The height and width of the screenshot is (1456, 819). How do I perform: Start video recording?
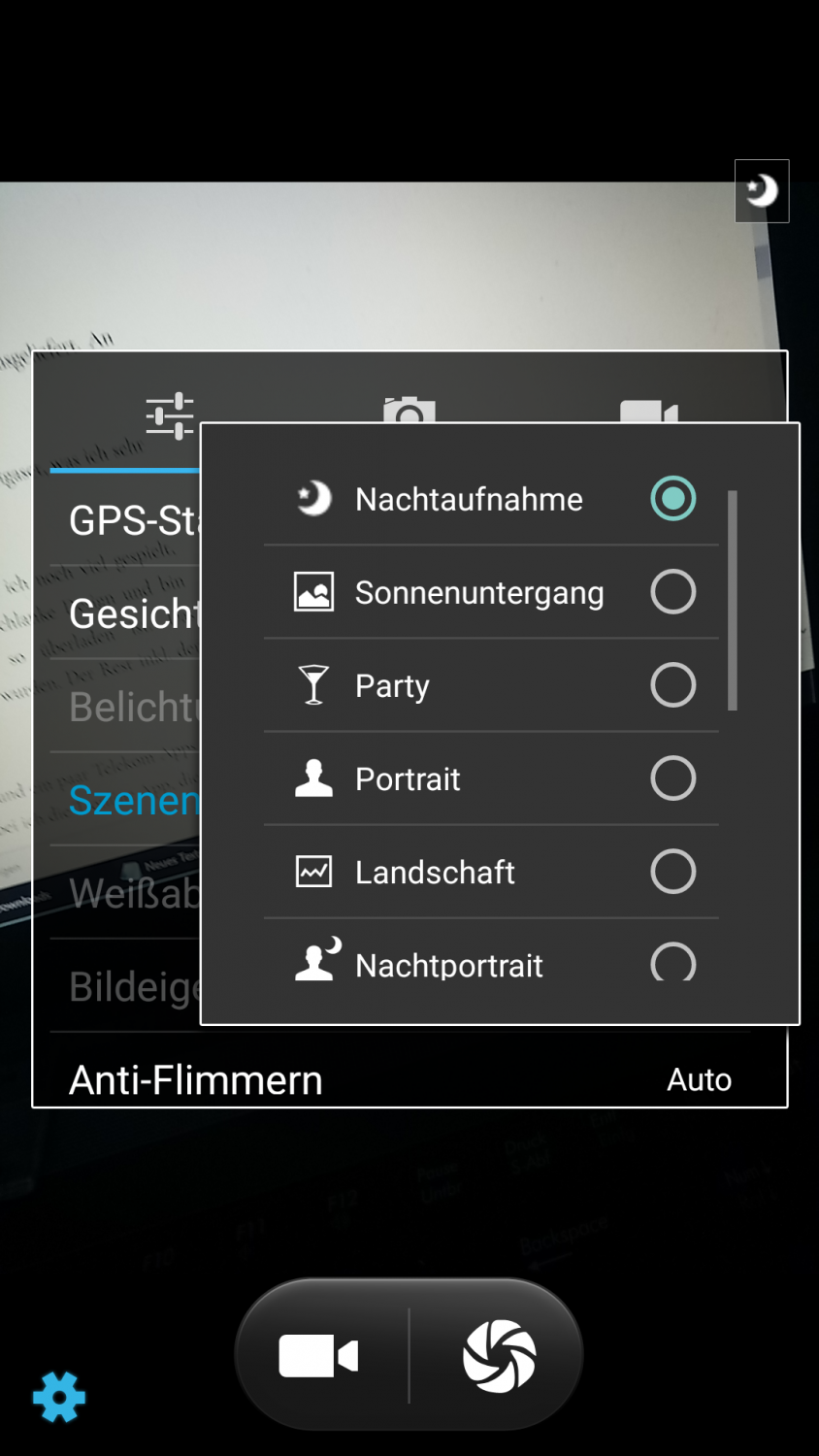(x=319, y=1356)
